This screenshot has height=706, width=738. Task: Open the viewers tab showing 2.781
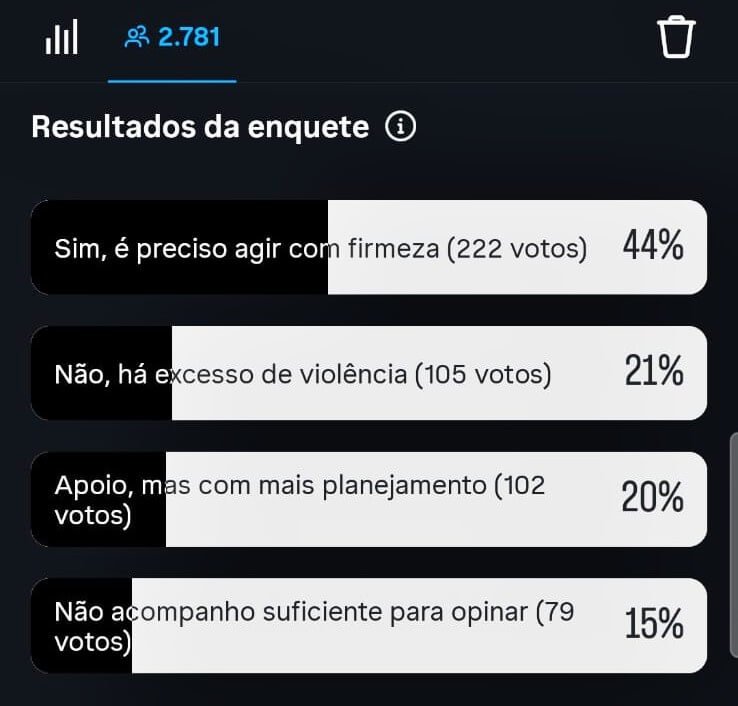pyautogui.click(x=172, y=38)
